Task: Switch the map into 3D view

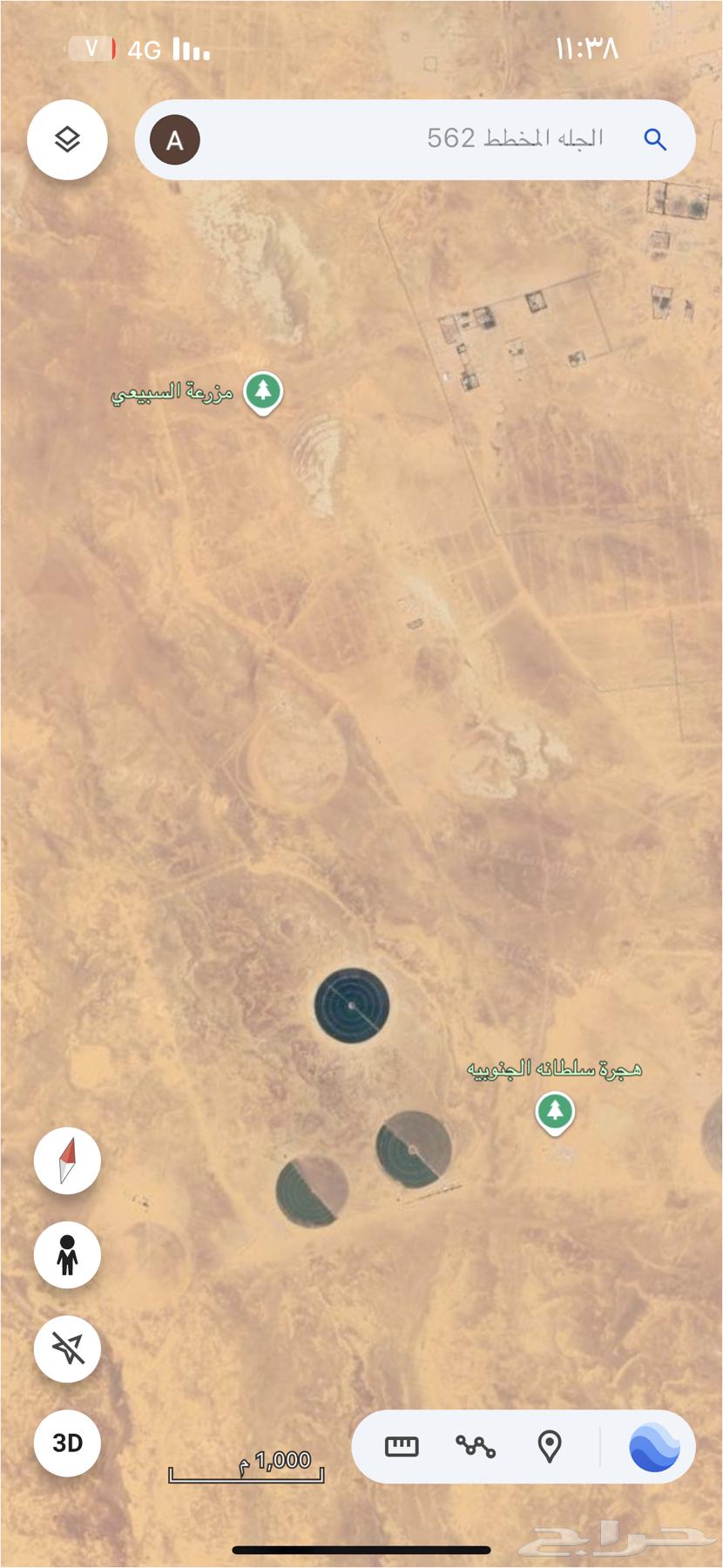Action: pos(67,1443)
